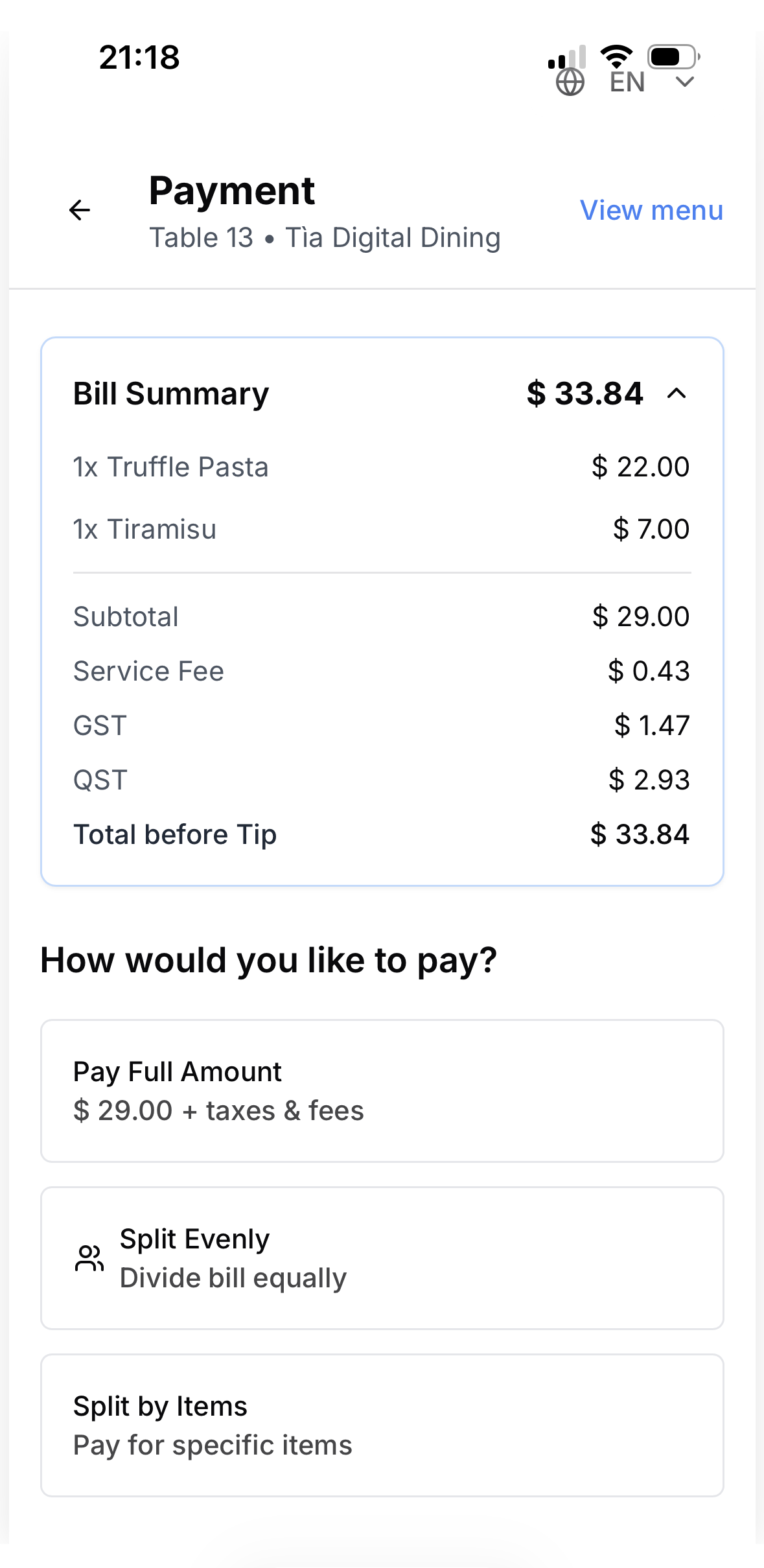Open the restaurant menu via View menu
Screen dimensions: 764x1568
point(652,210)
